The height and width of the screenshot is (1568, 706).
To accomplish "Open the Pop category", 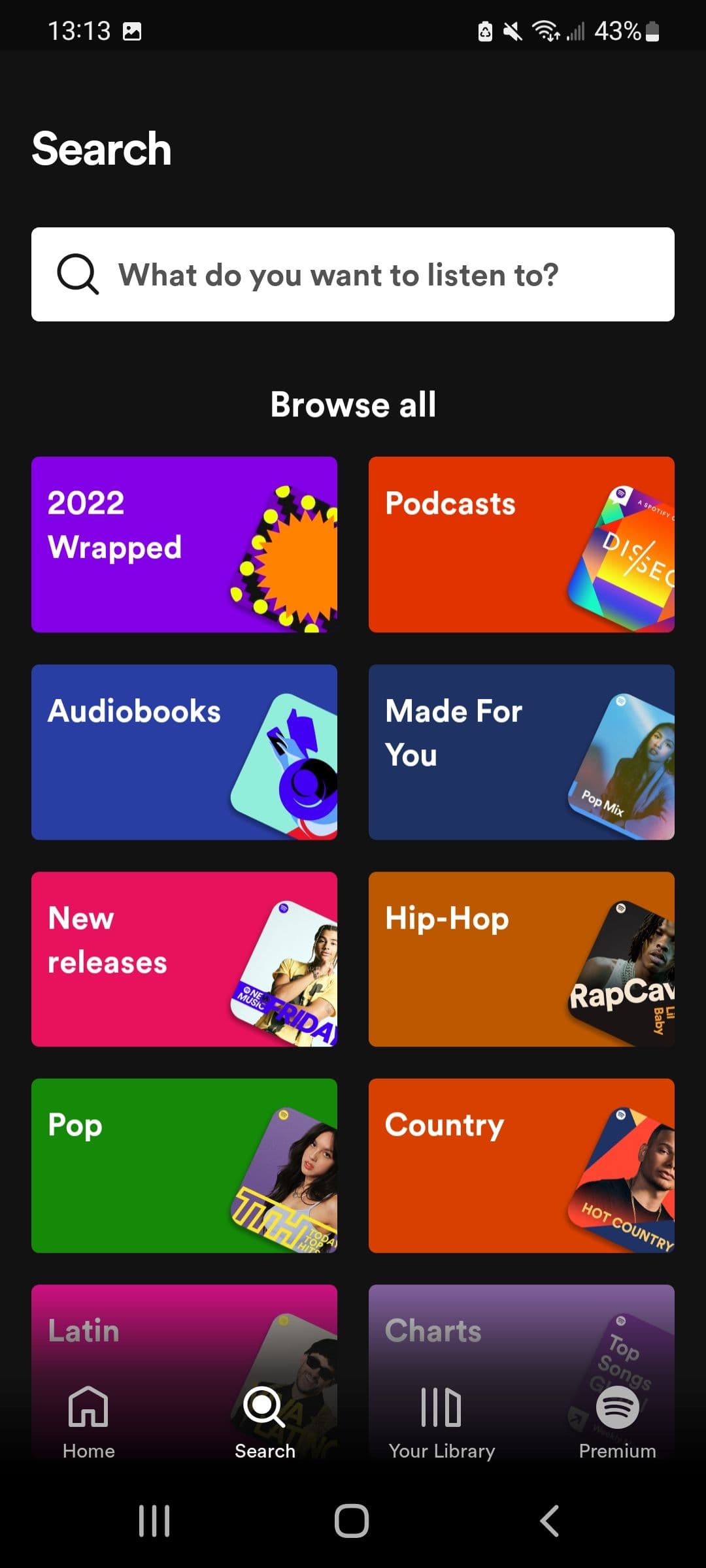I will coord(184,1167).
